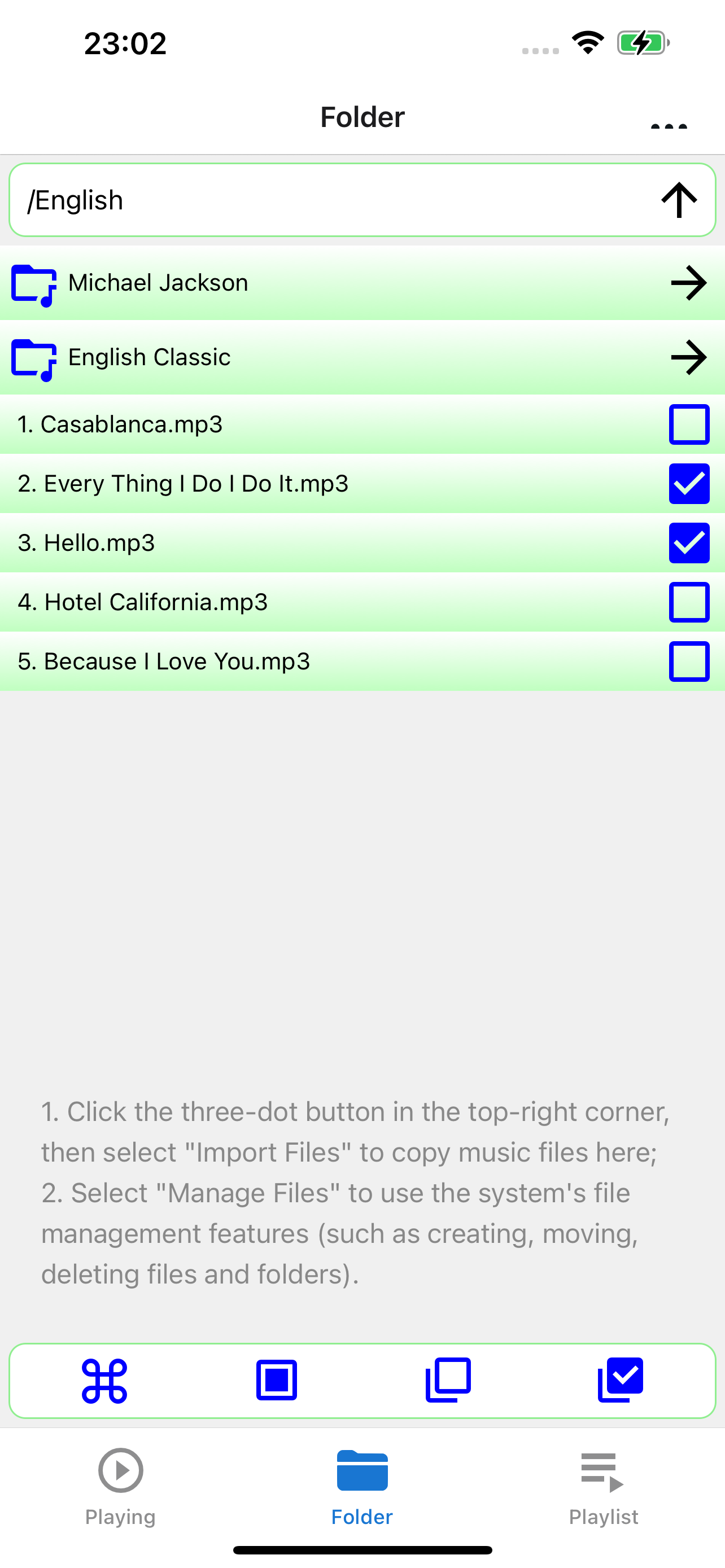
Task: Tick the Because I Love You.mp3 checkbox
Action: click(688, 661)
